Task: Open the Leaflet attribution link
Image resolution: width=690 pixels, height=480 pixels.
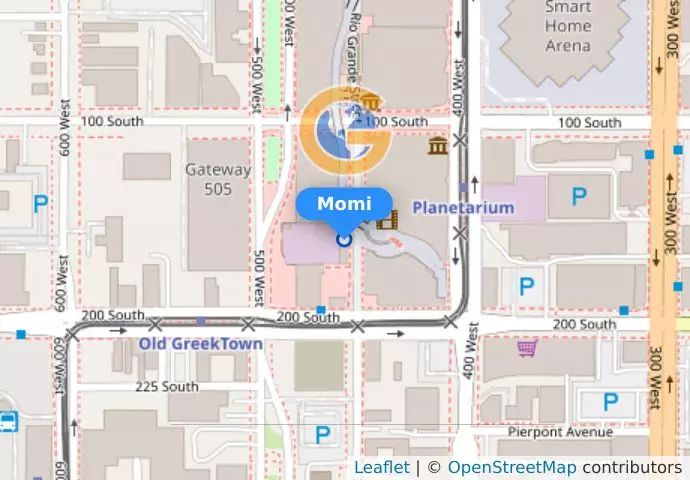Action: click(381, 467)
